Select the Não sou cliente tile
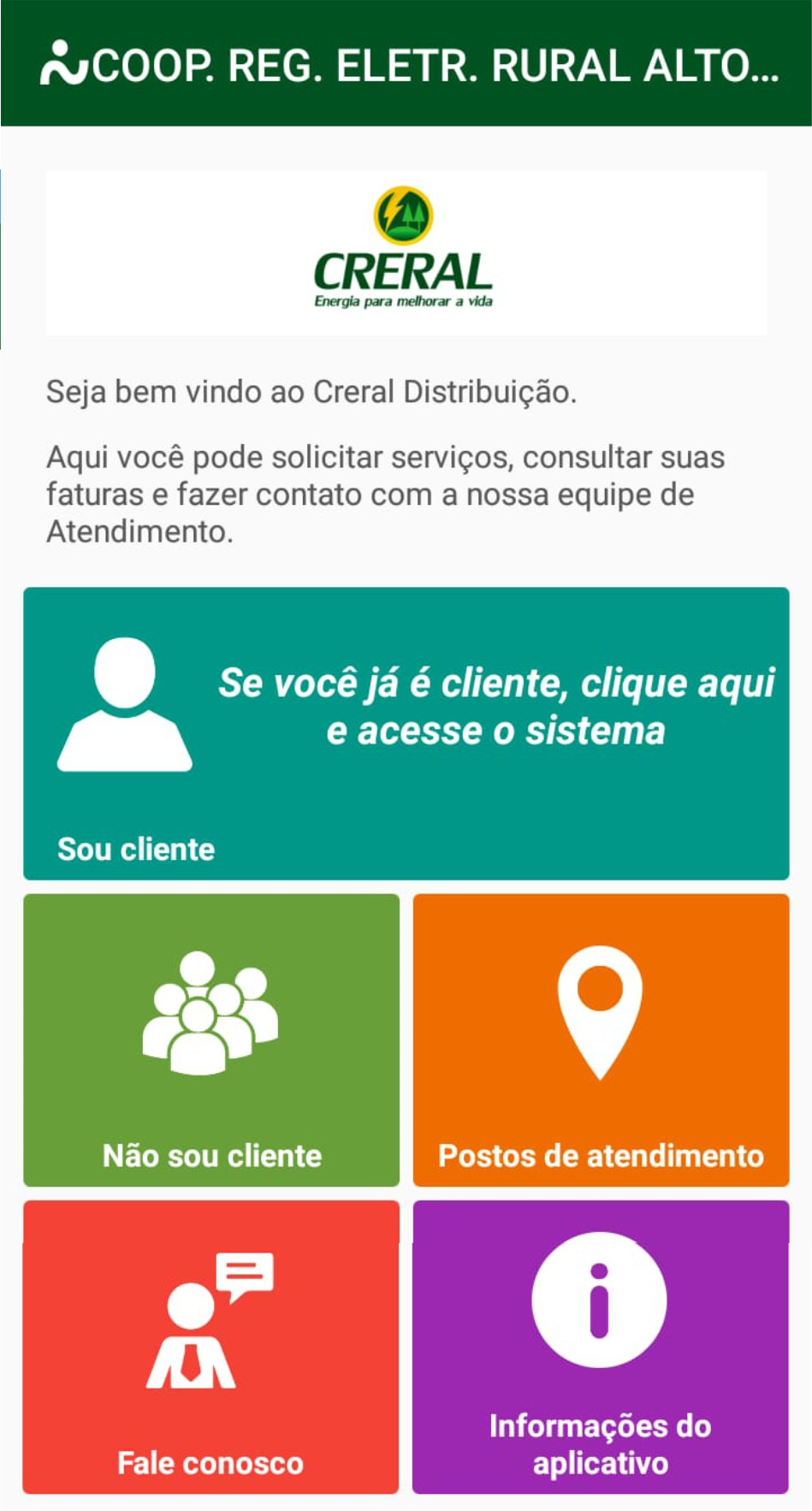812x1511 pixels. 211,1040
